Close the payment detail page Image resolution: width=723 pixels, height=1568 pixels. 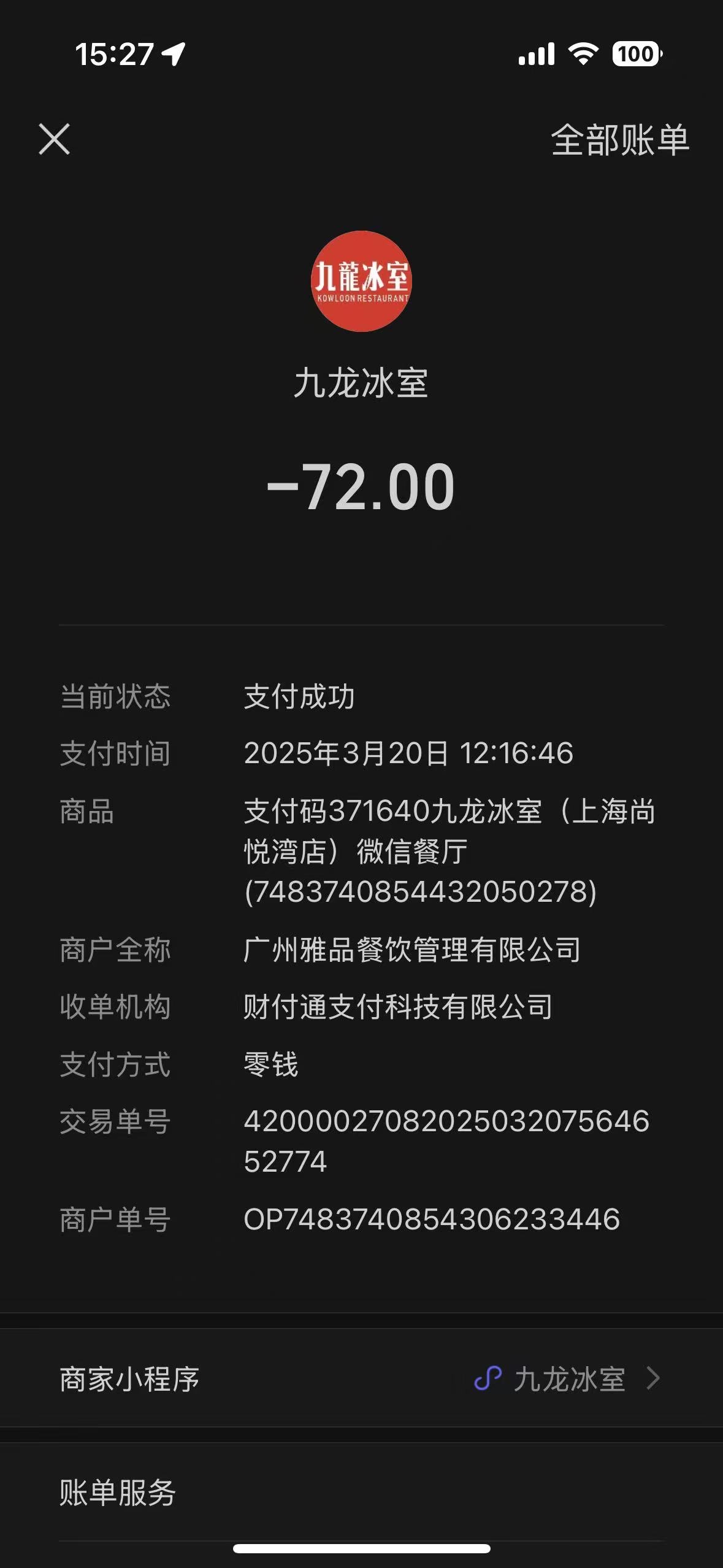tap(54, 139)
